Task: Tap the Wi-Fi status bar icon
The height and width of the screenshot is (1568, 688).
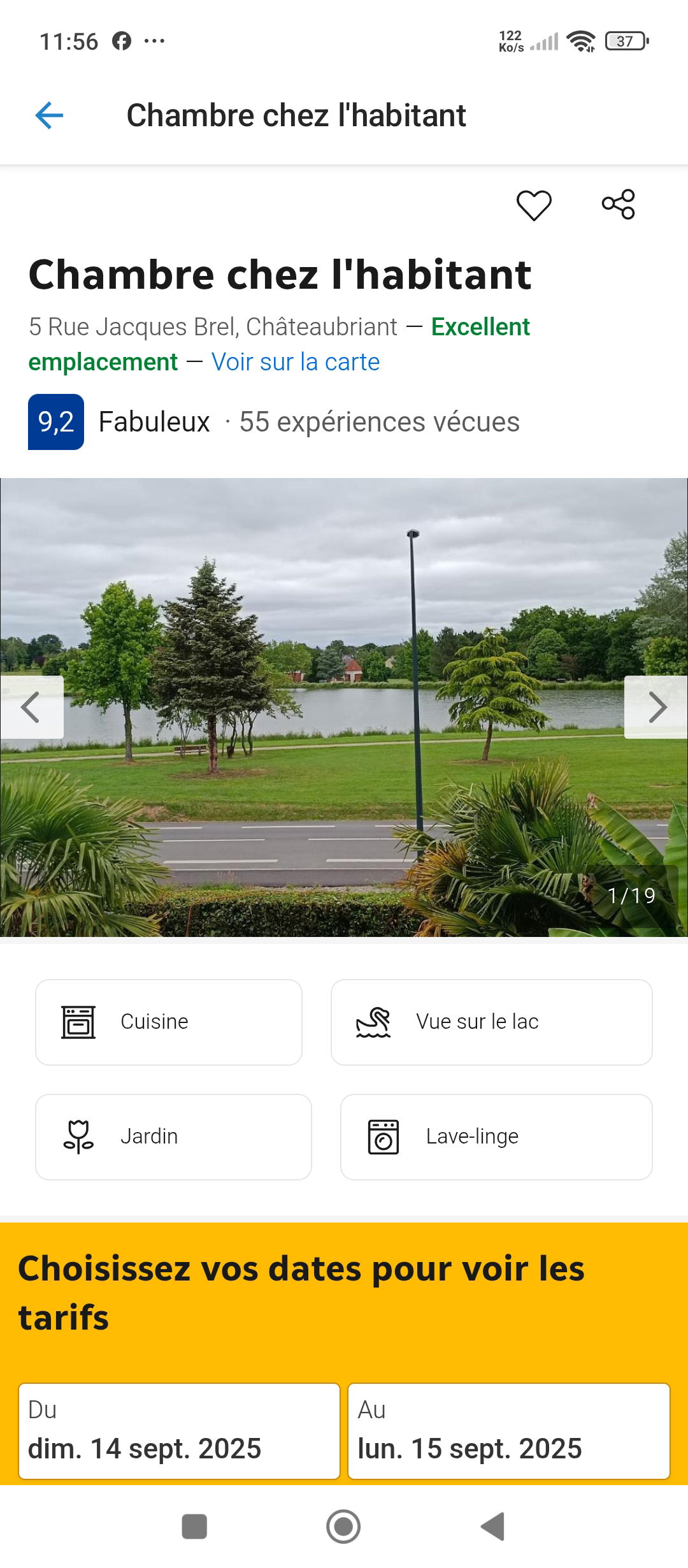Action: tap(580, 40)
